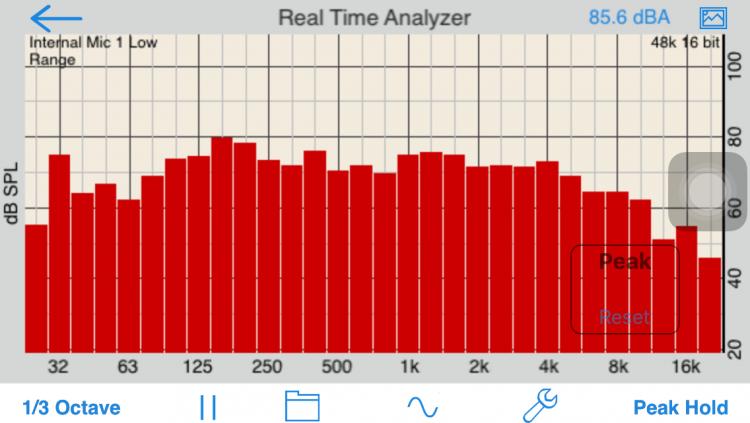Screen dimensions: 750x423
Task: Open the sine wave generator
Action: pos(422,407)
